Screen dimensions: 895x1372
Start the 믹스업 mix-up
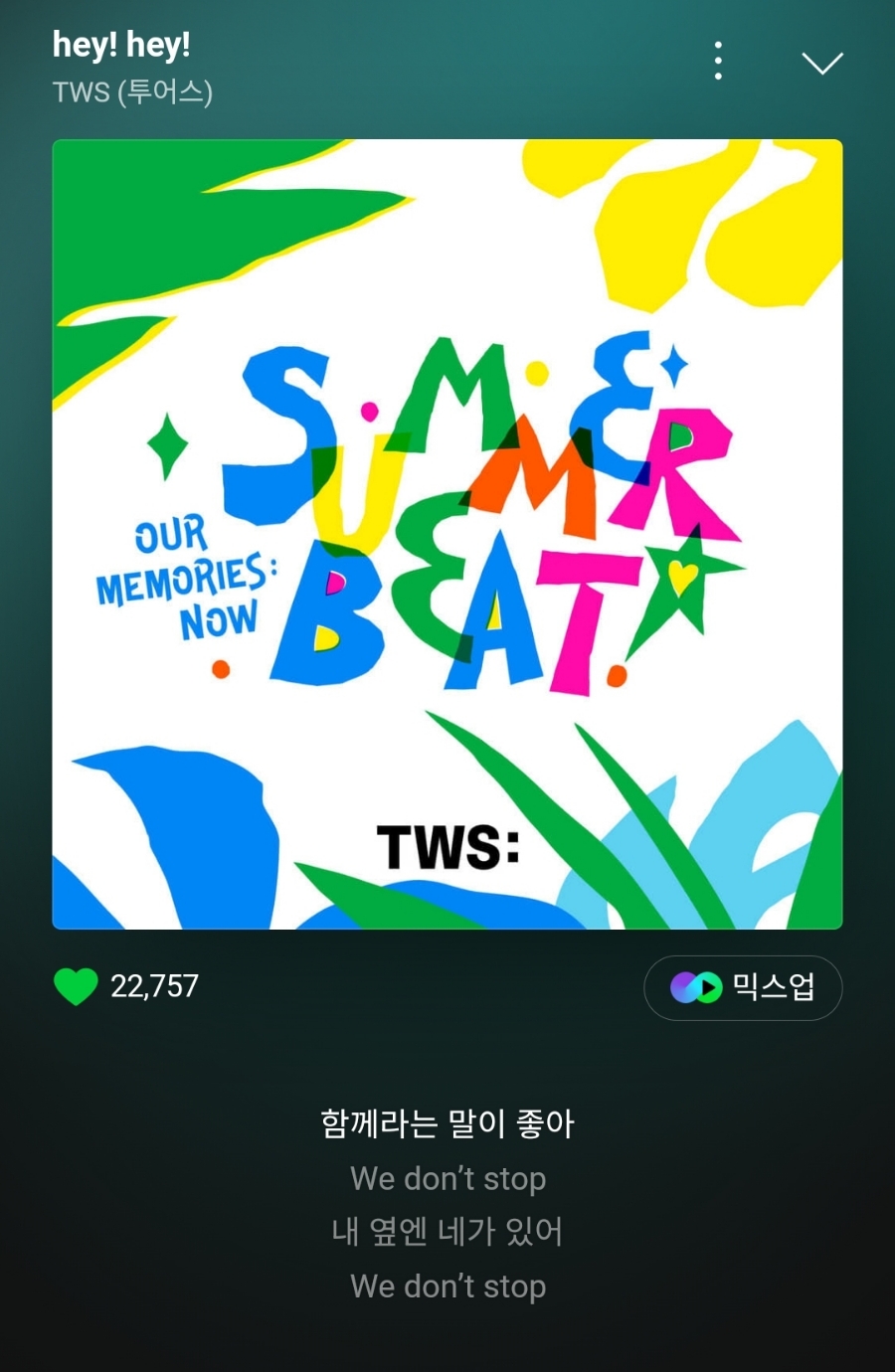(x=743, y=987)
